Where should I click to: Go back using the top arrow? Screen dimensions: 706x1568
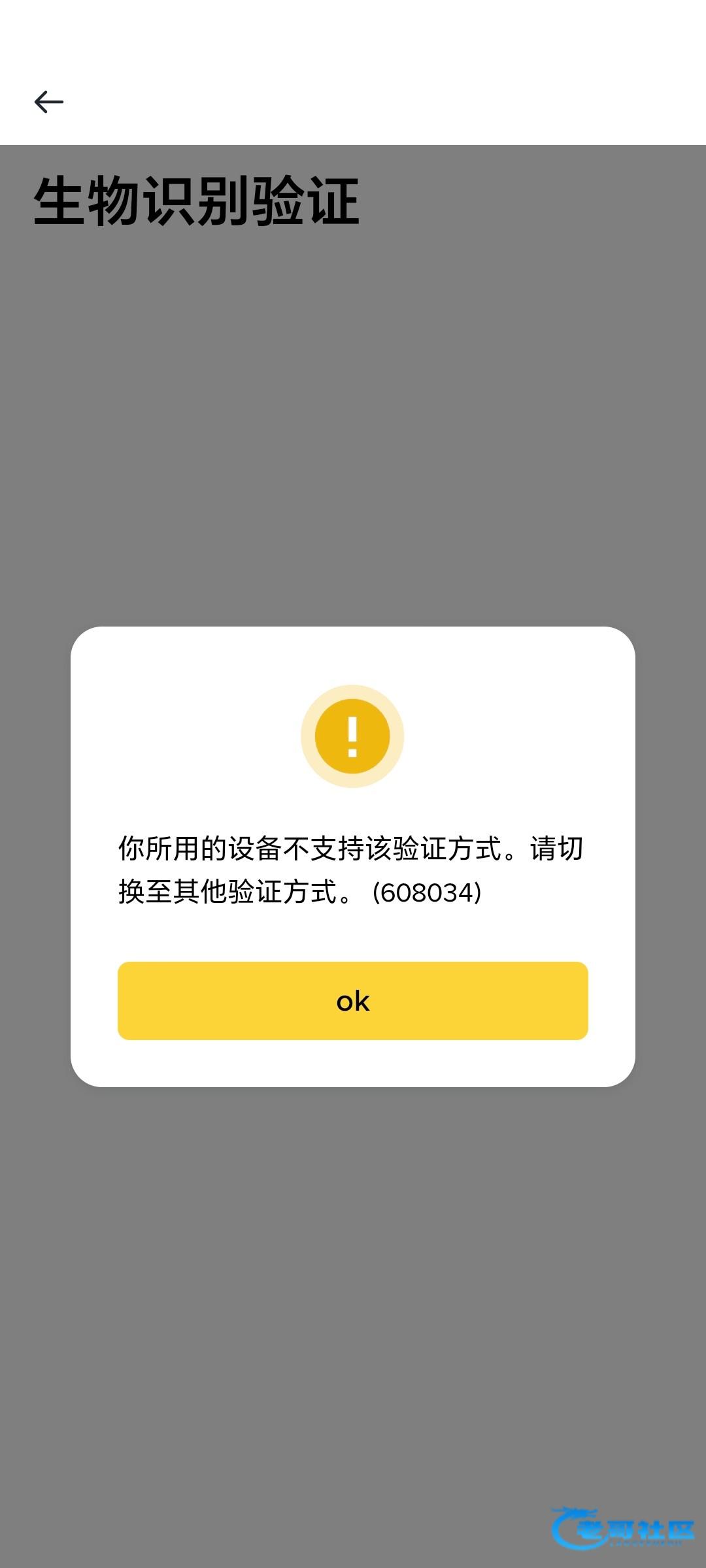[x=49, y=102]
